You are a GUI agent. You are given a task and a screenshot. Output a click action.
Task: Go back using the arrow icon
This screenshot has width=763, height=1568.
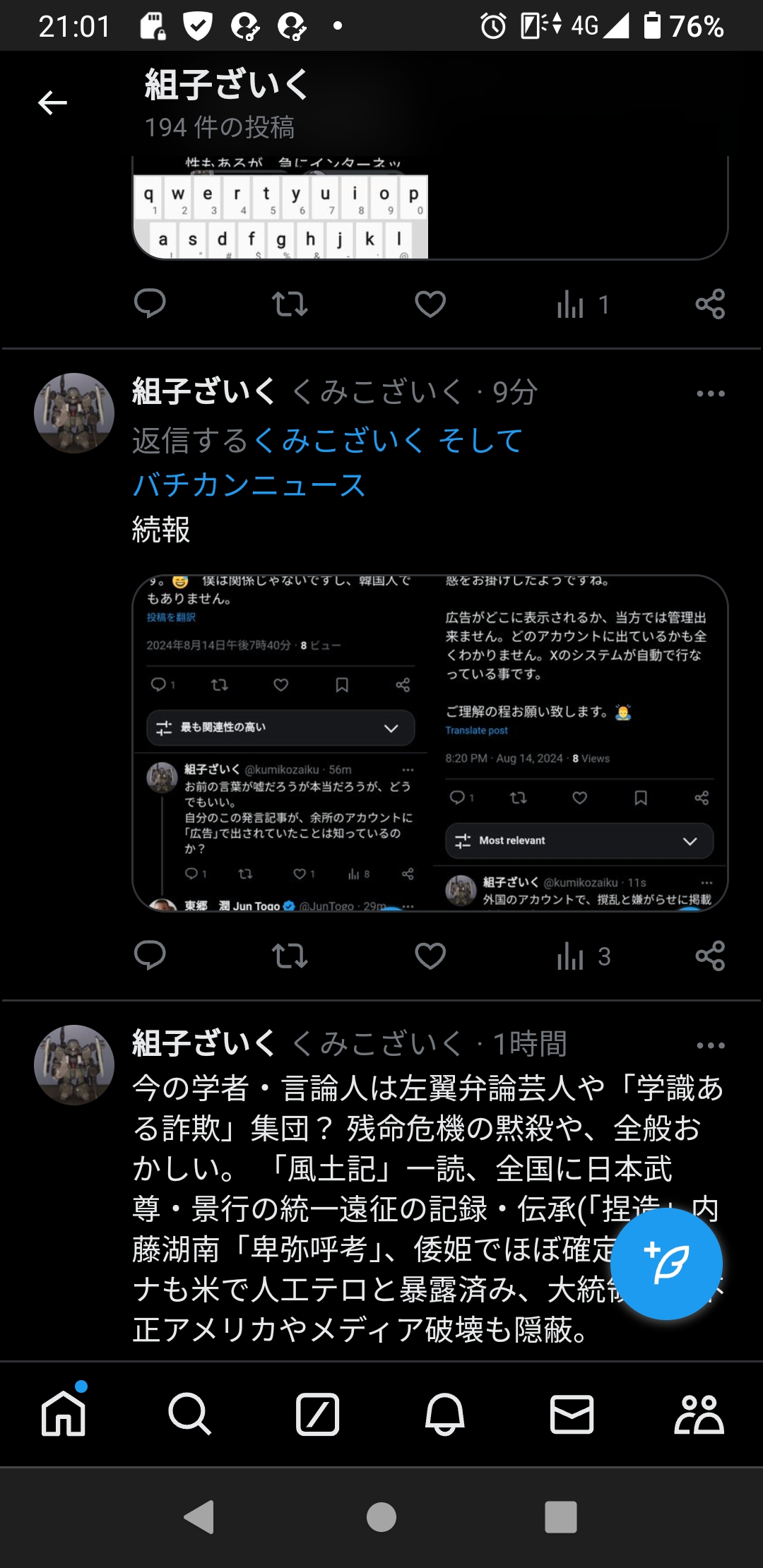(x=52, y=103)
